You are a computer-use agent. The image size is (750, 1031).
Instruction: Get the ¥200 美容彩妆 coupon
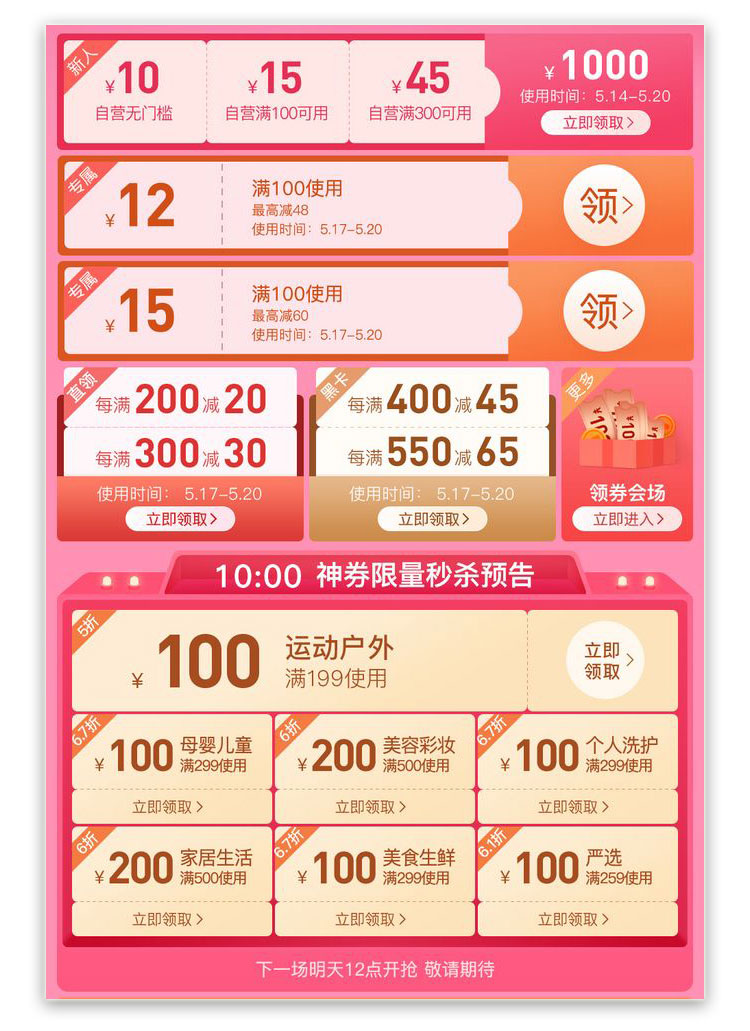pos(372,806)
